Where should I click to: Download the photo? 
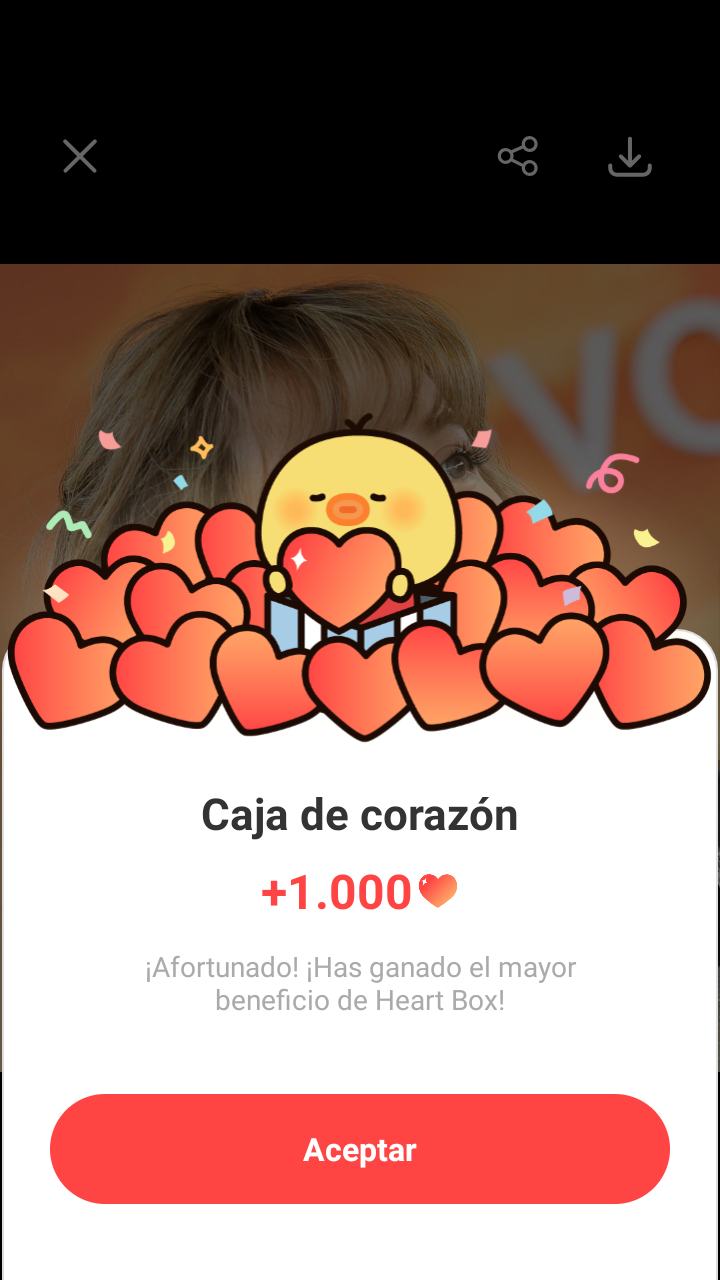630,158
